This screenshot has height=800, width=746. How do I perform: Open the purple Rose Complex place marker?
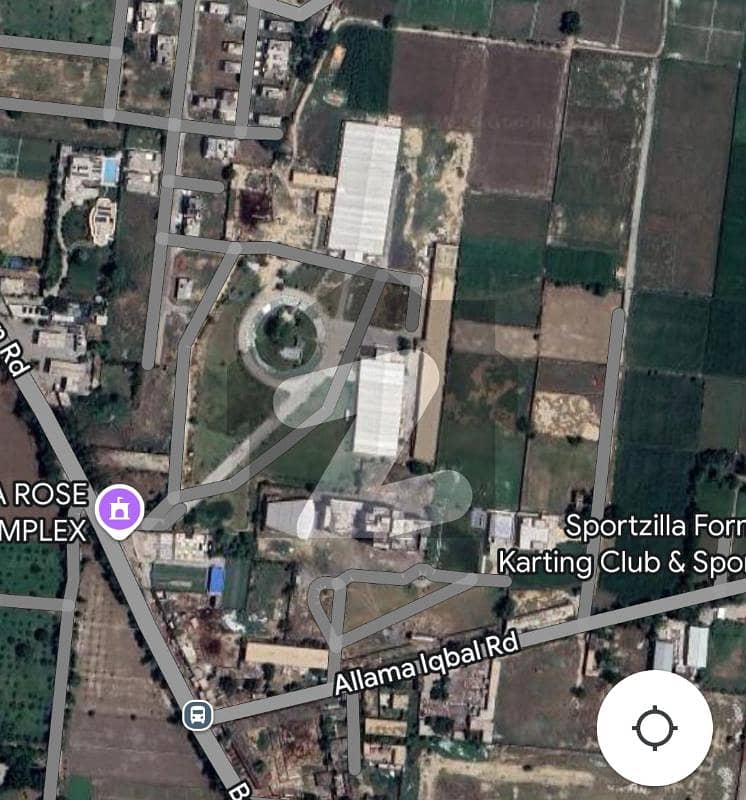coord(118,510)
